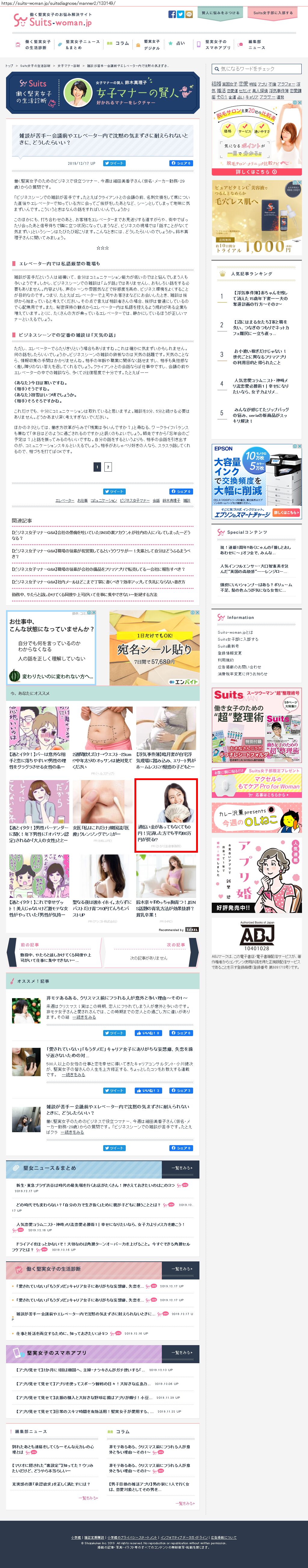This screenshot has height=1568, width=308.
Task: Open the 占い menu item
Action: tap(177, 43)
